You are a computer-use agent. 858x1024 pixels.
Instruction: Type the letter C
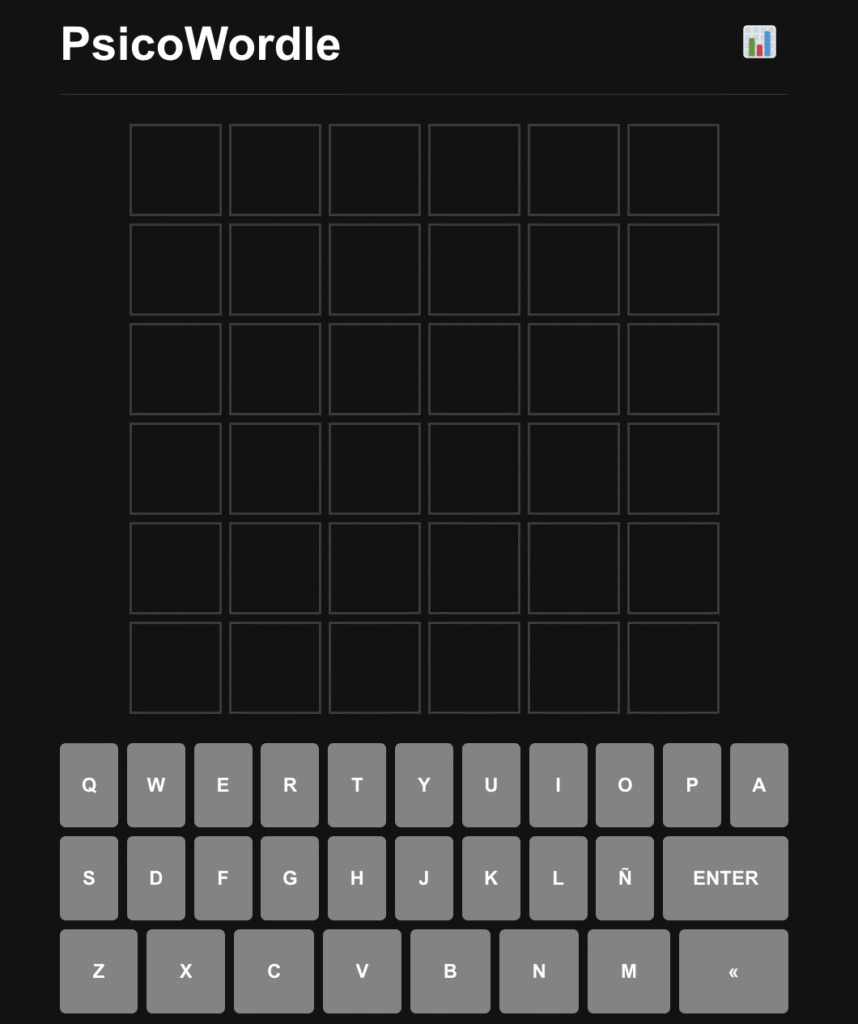pos(273,971)
